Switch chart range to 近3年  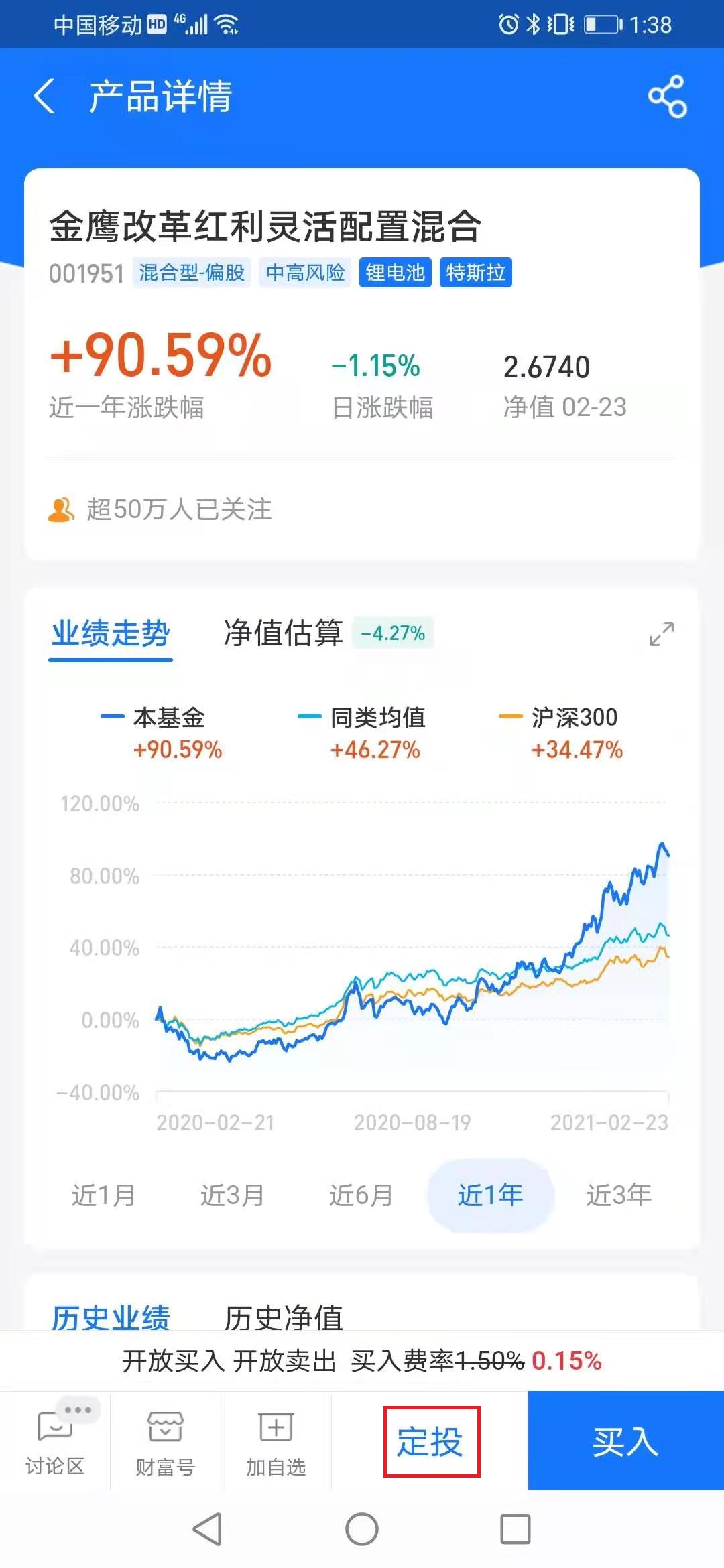(618, 1196)
